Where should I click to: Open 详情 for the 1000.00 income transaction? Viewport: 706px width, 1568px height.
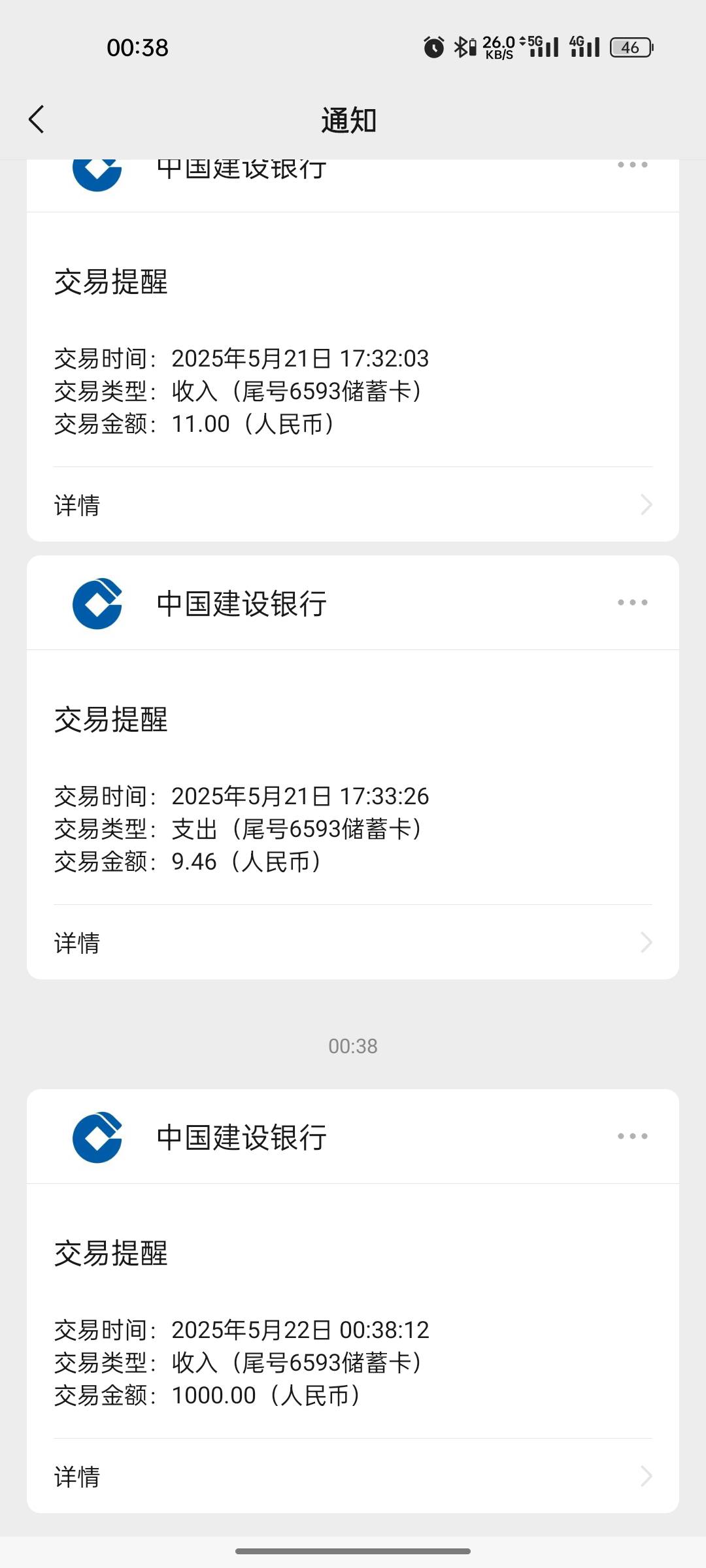pos(353,1477)
